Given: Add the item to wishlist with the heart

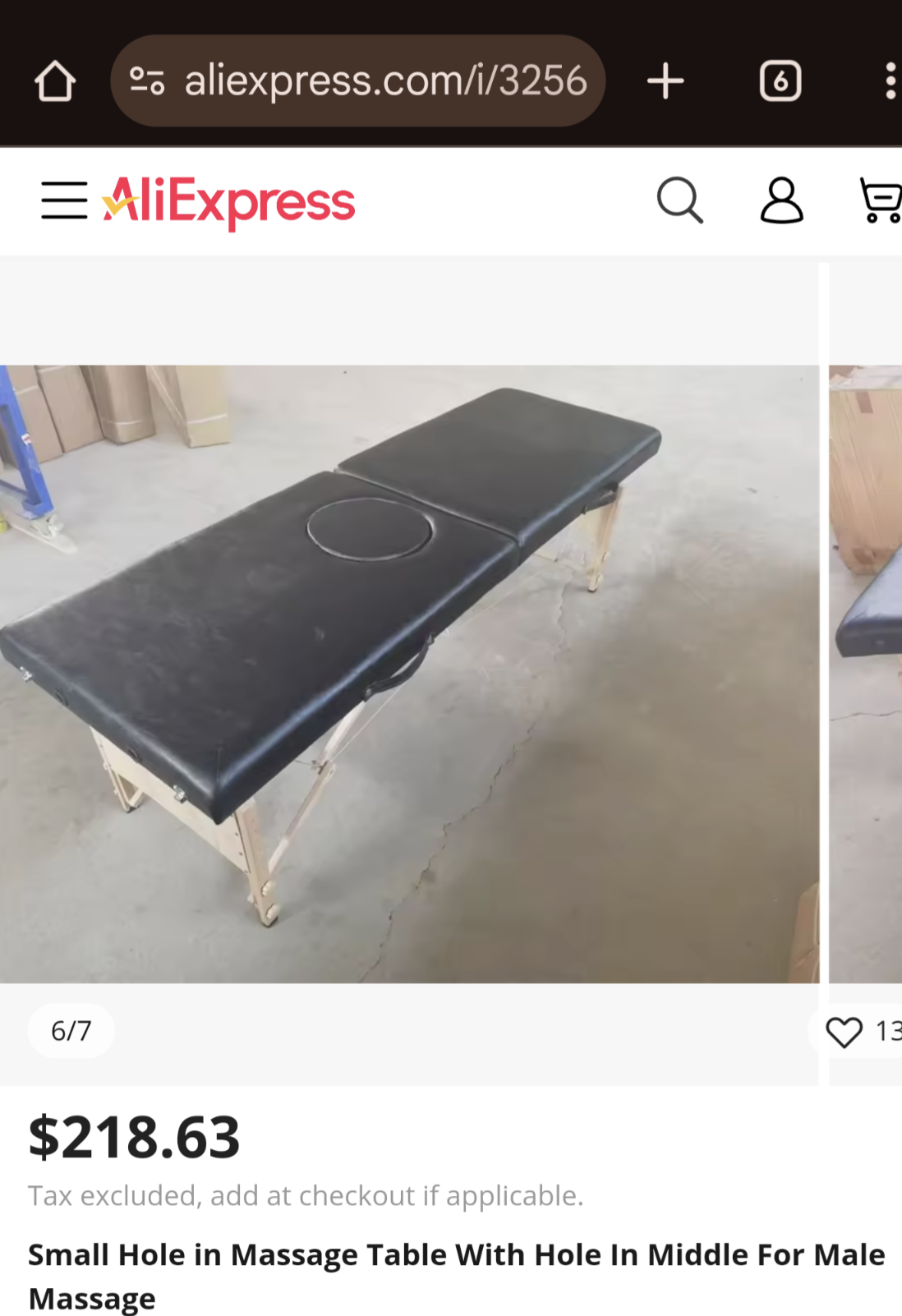Looking at the screenshot, I should 844,1032.
